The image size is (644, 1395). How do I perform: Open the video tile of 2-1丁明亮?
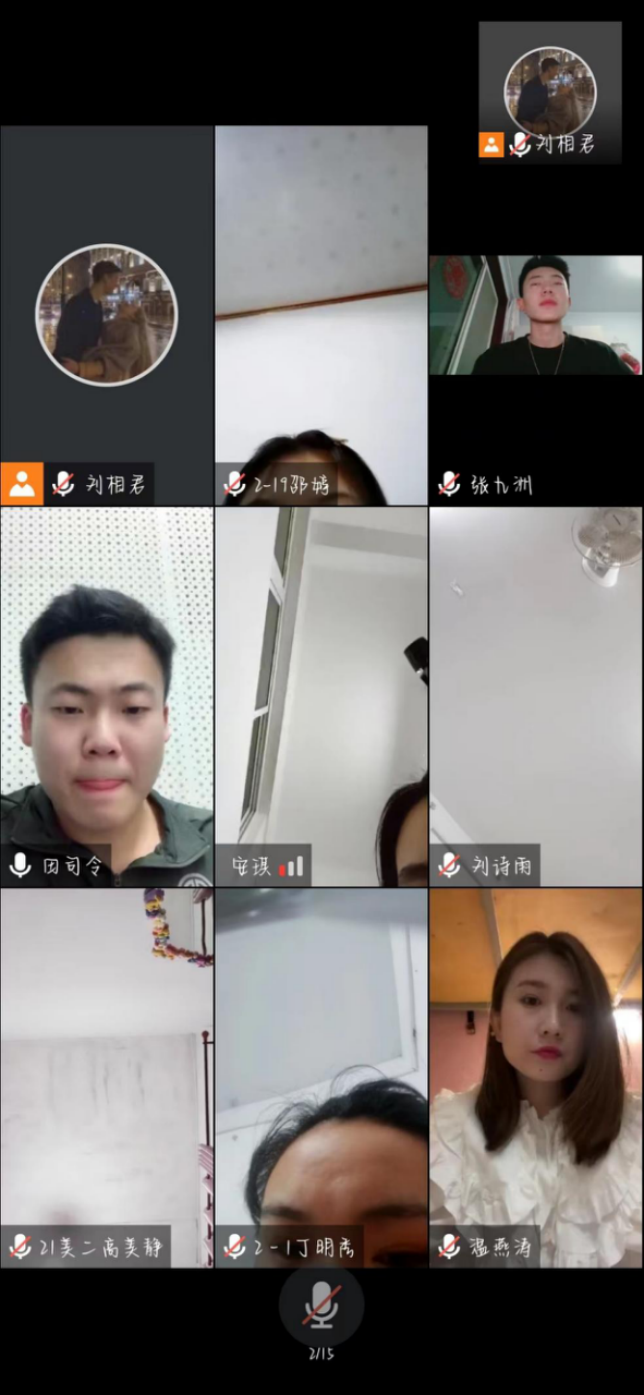pyautogui.click(x=321, y=1077)
